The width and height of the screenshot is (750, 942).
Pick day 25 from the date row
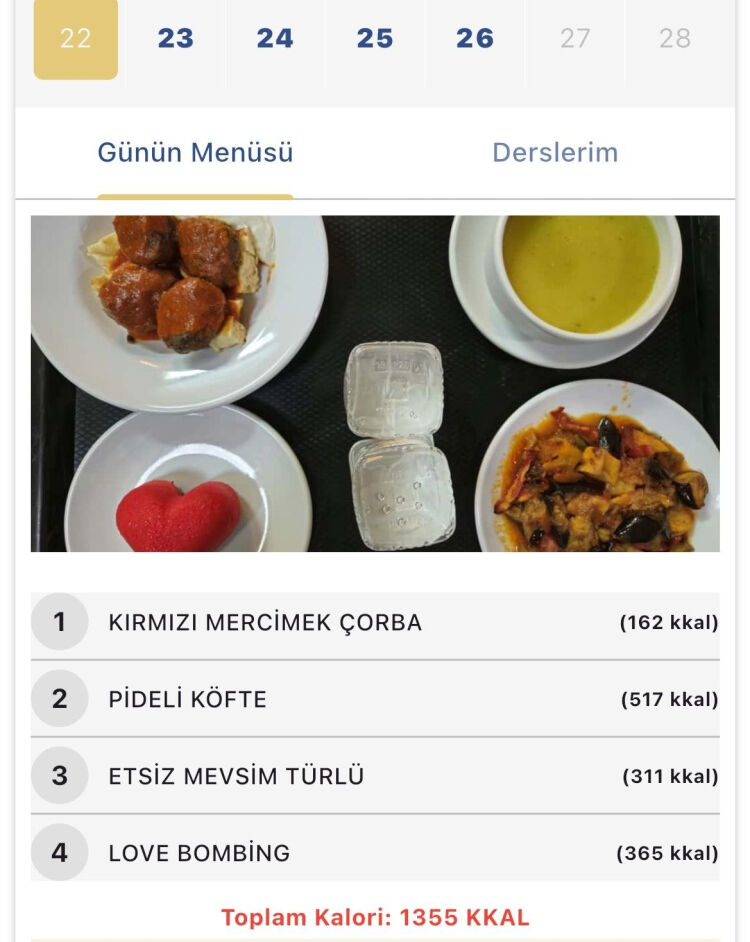(x=375, y=39)
